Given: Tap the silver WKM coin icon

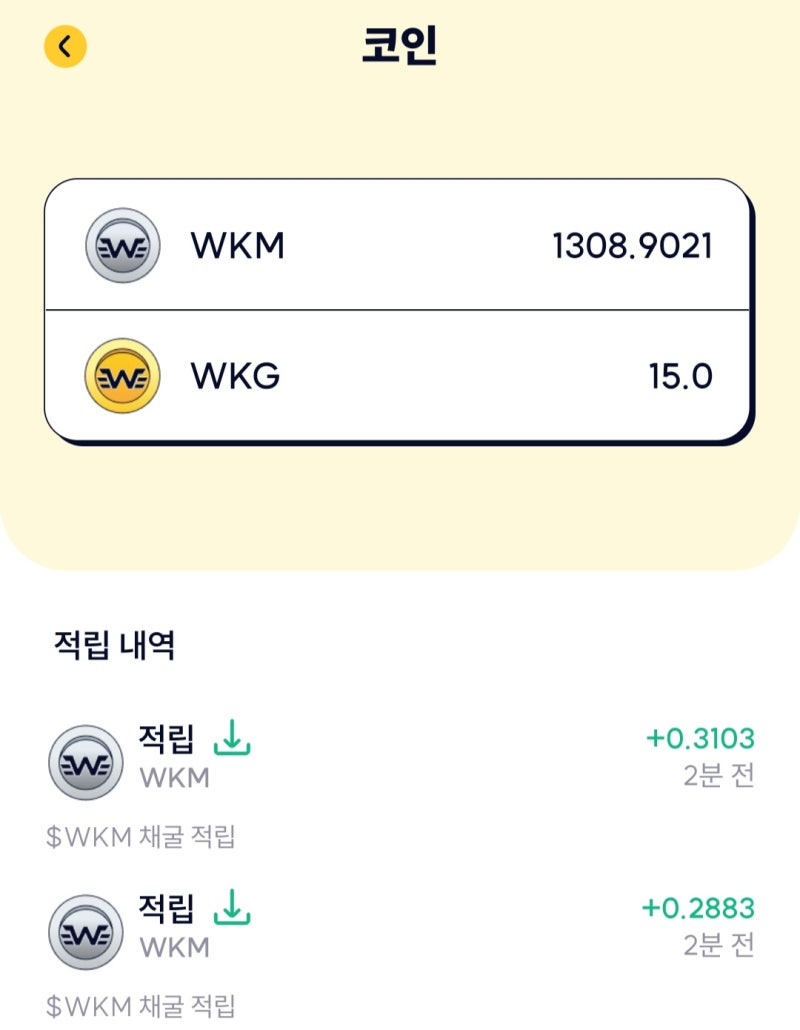Looking at the screenshot, I should [122, 246].
